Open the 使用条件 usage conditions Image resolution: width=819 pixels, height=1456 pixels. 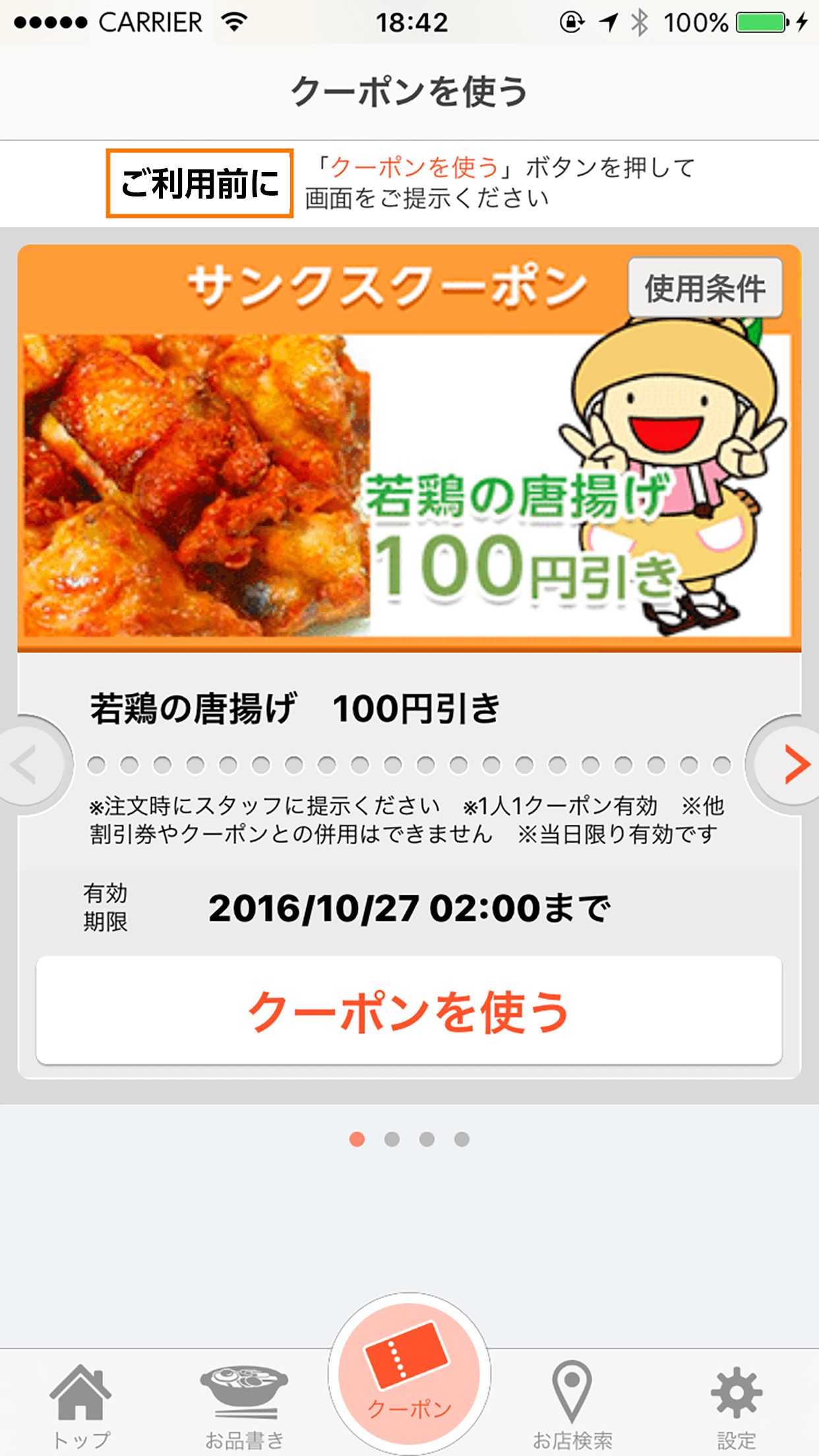click(705, 288)
